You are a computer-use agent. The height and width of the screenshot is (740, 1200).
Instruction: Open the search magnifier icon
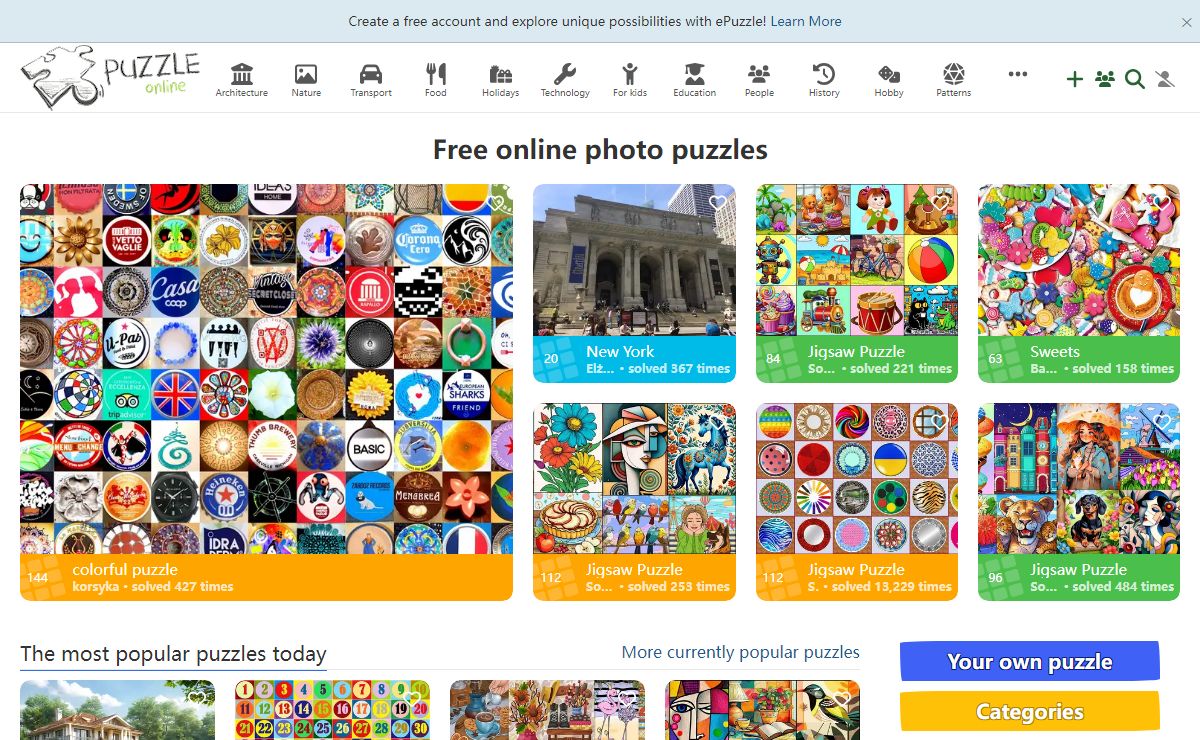point(1134,79)
